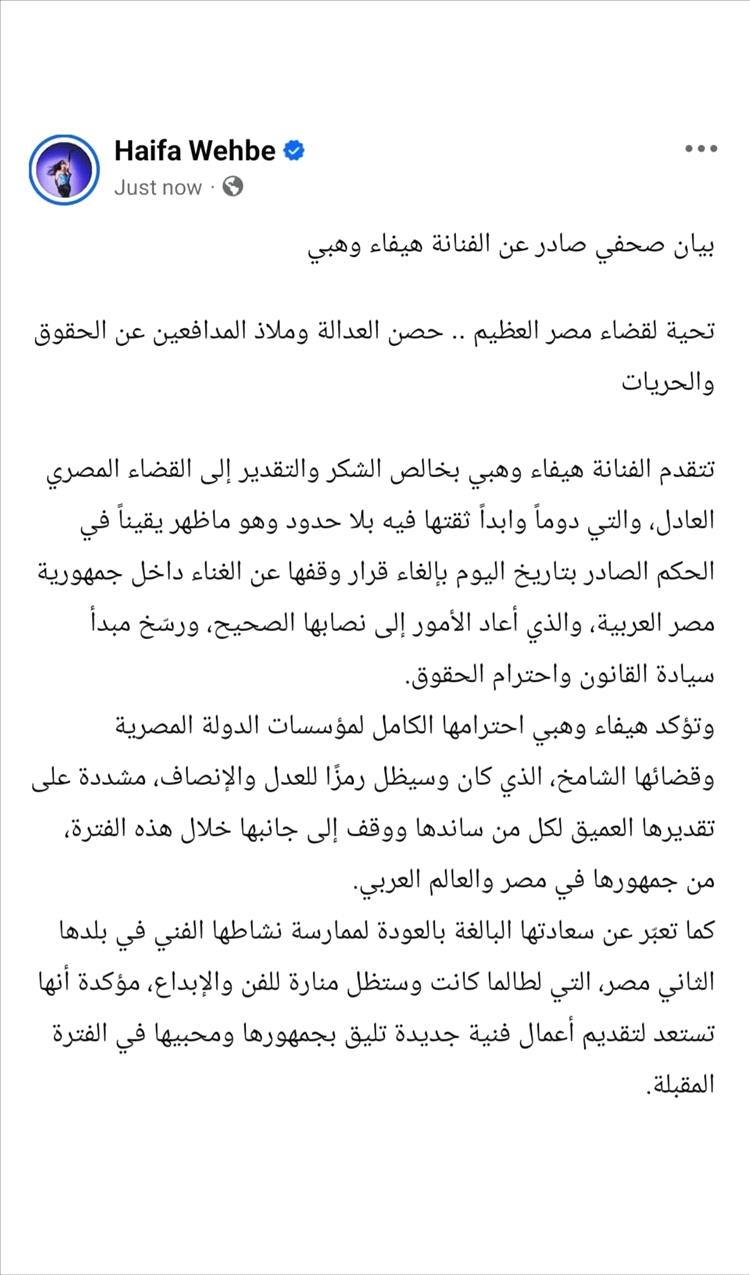The height and width of the screenshot is (1275, 750).
Task: Tap the public audience globe icon
Action: point(232,187)
